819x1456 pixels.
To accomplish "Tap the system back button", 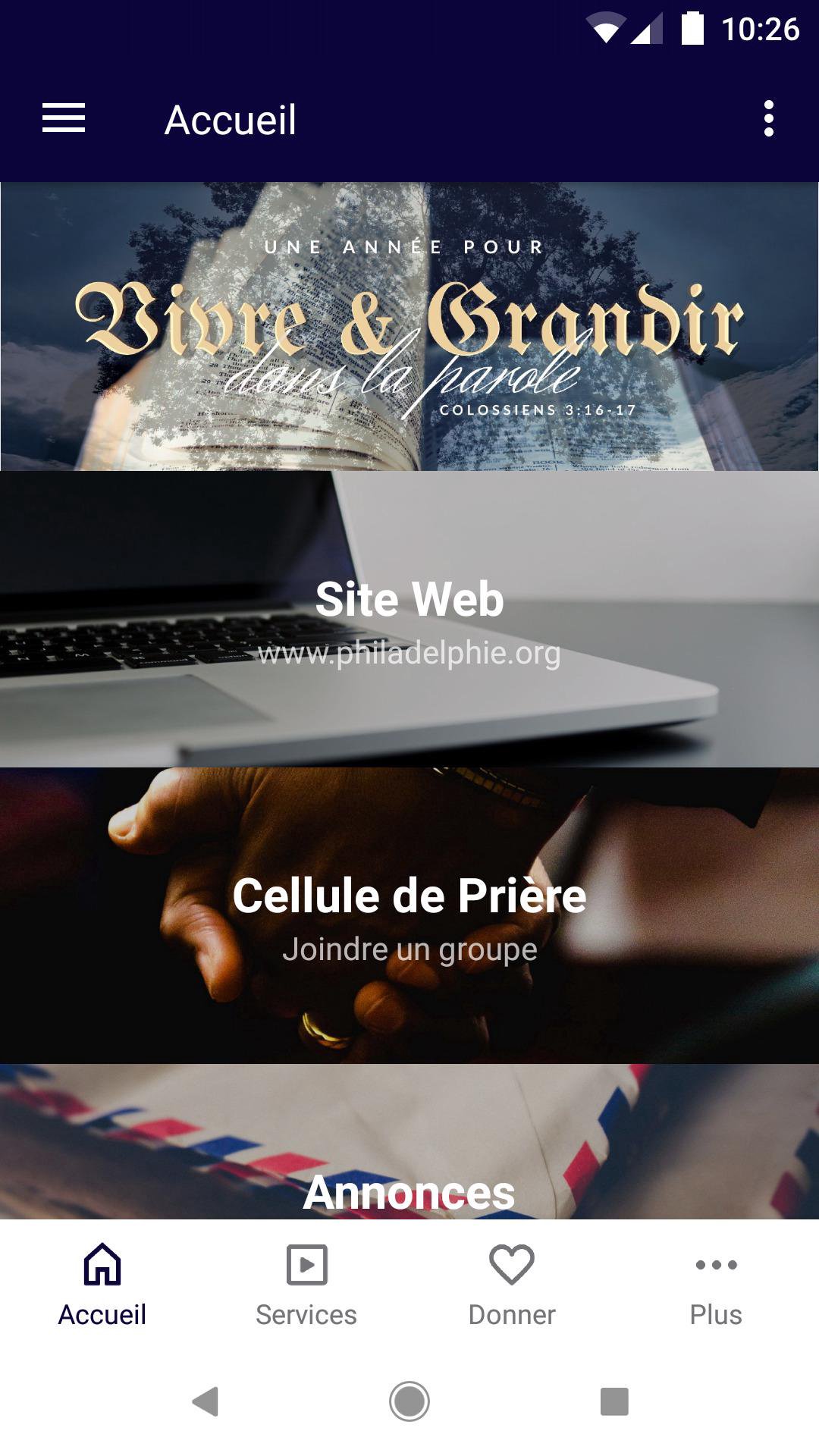I will tap(206, 1401).
